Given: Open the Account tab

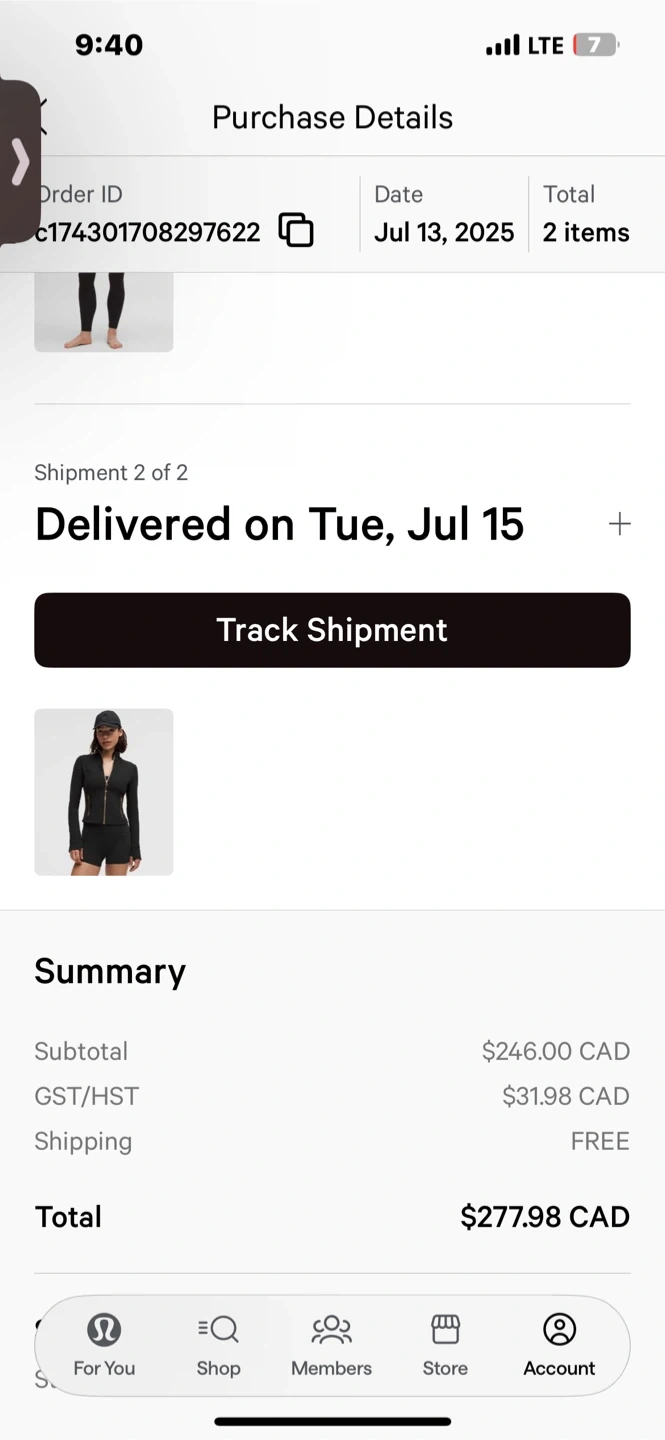Looking at the screenshot, I should pyautogui.click(x=559, y=1345).
